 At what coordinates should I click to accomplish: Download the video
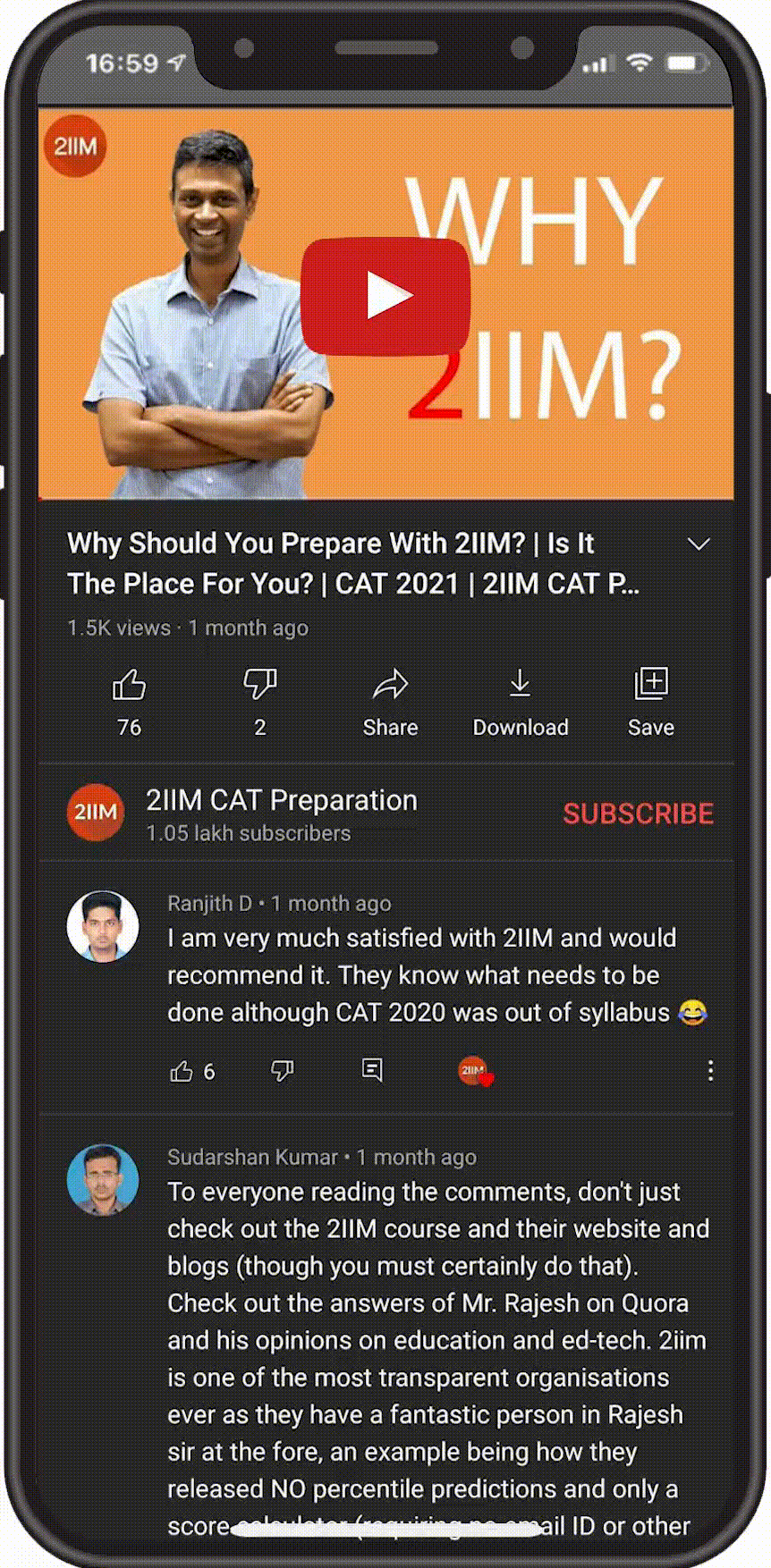520,686
